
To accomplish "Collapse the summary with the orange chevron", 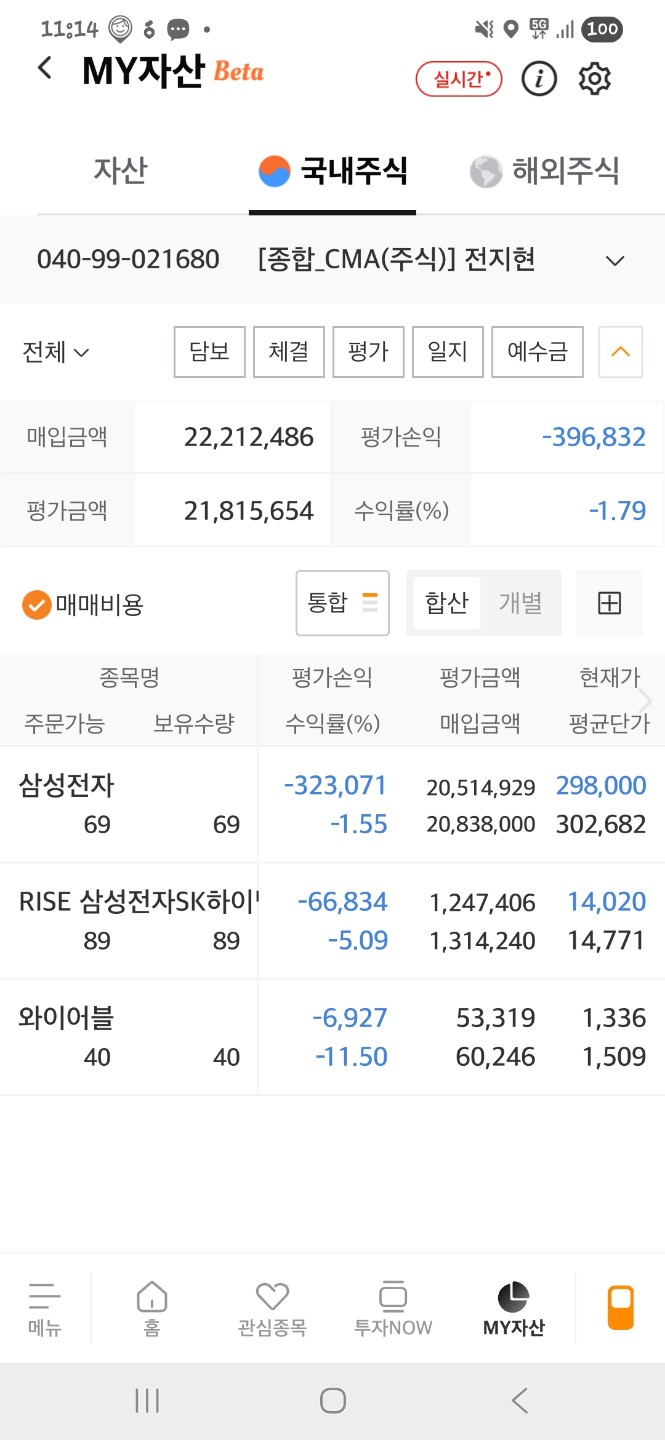I will (x=620, y=352).
